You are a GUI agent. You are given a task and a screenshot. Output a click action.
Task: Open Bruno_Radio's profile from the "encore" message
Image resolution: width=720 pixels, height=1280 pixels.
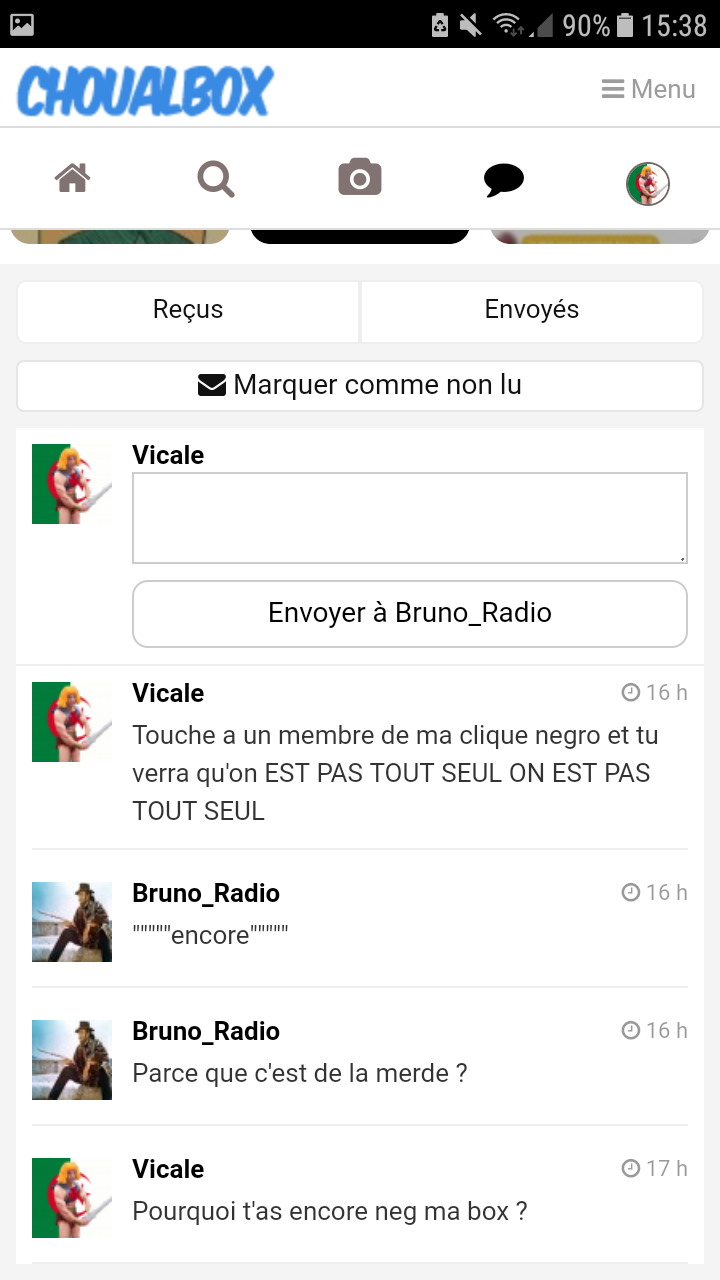tap(206, 893)
